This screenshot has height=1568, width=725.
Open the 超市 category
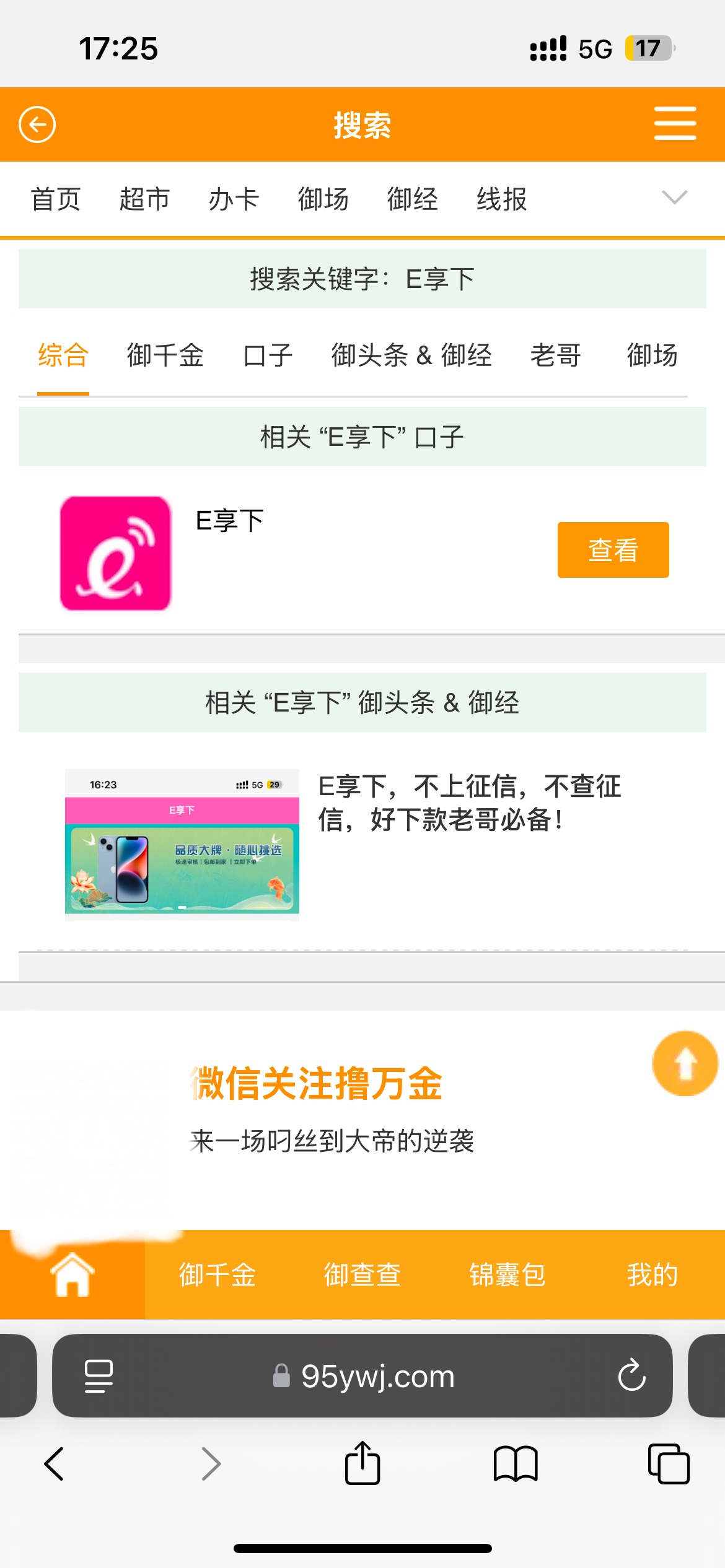pyautogui.click(x=144, y=199)
